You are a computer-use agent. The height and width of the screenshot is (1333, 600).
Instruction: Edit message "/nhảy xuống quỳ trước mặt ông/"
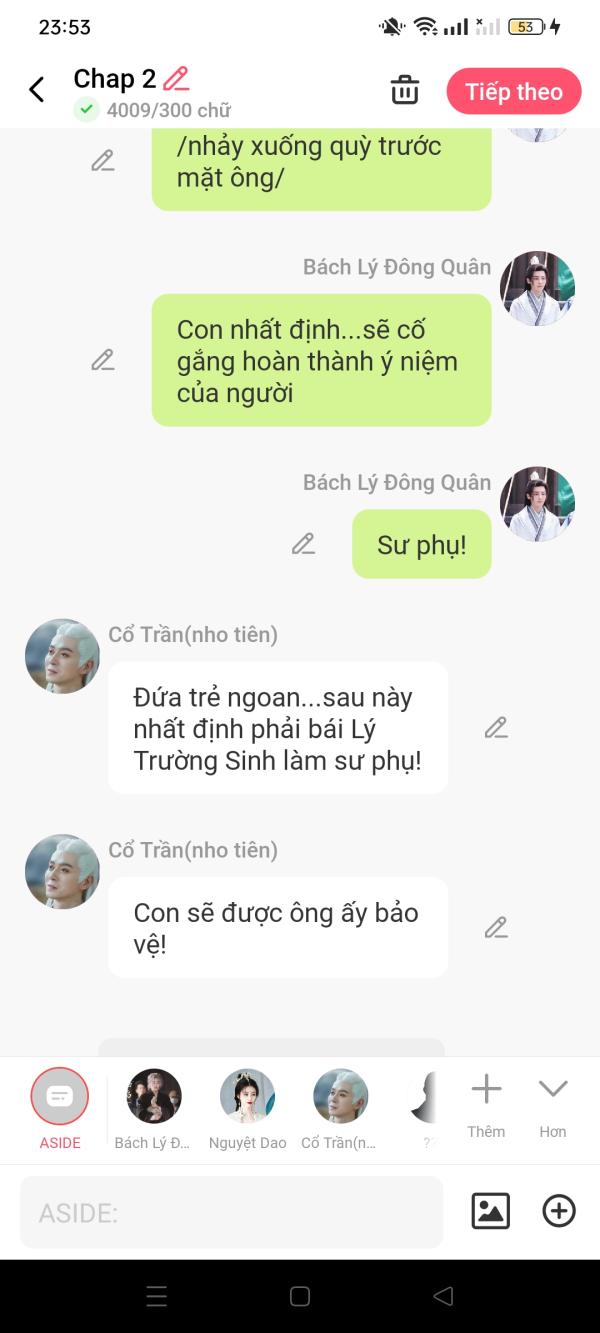(103, 160)
